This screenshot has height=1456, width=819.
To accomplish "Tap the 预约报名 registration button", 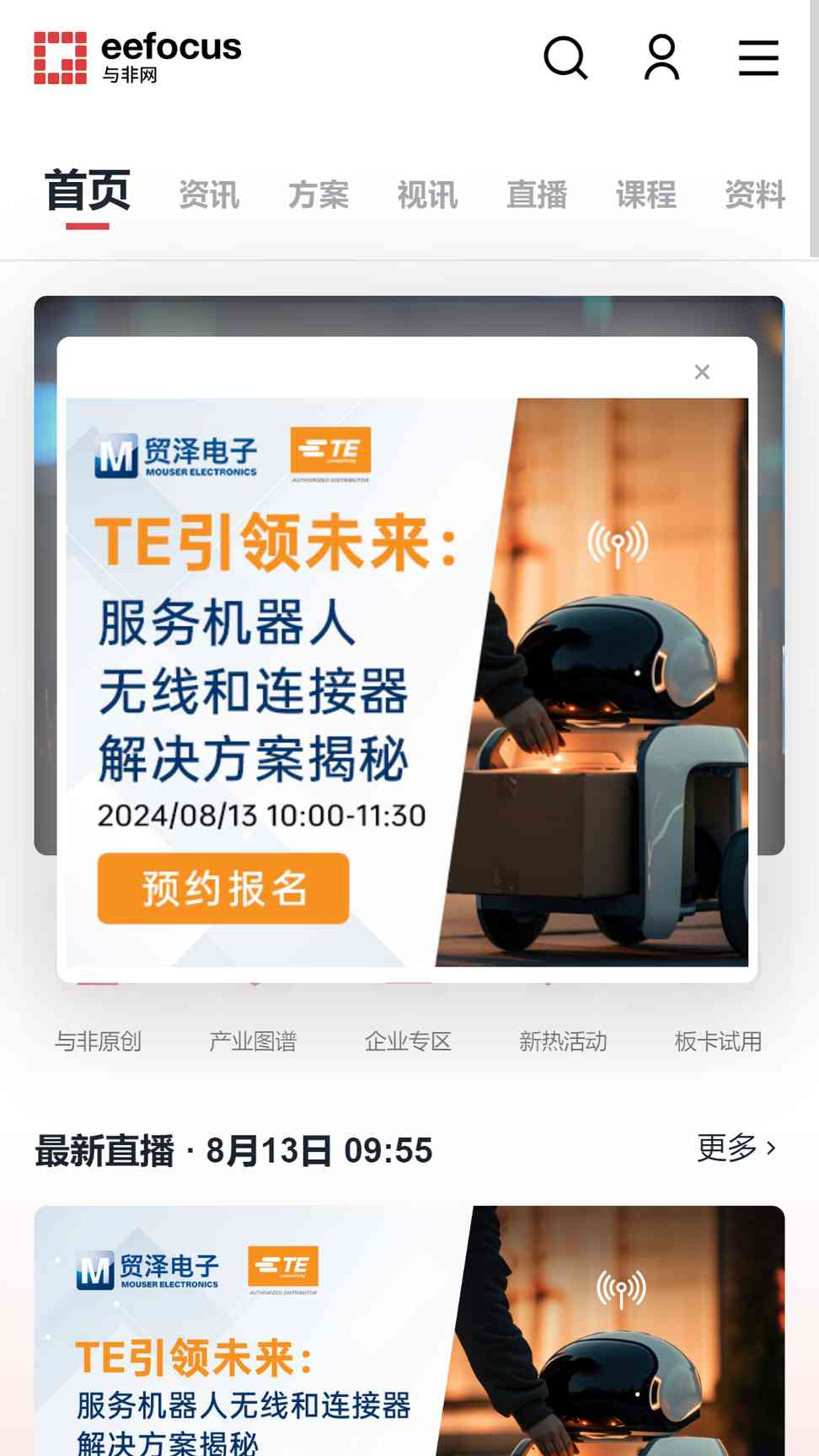I will pos(223,888).
